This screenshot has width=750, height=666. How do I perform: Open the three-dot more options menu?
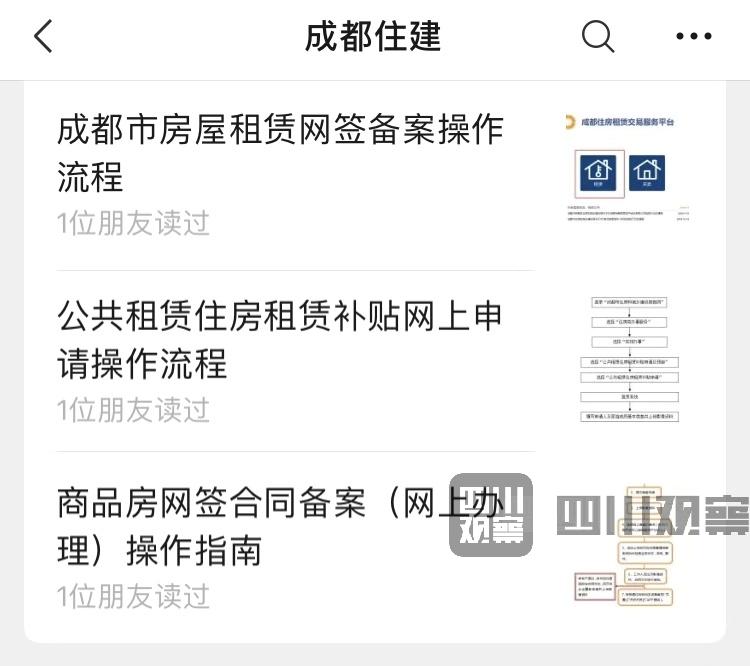pos(693,37)
